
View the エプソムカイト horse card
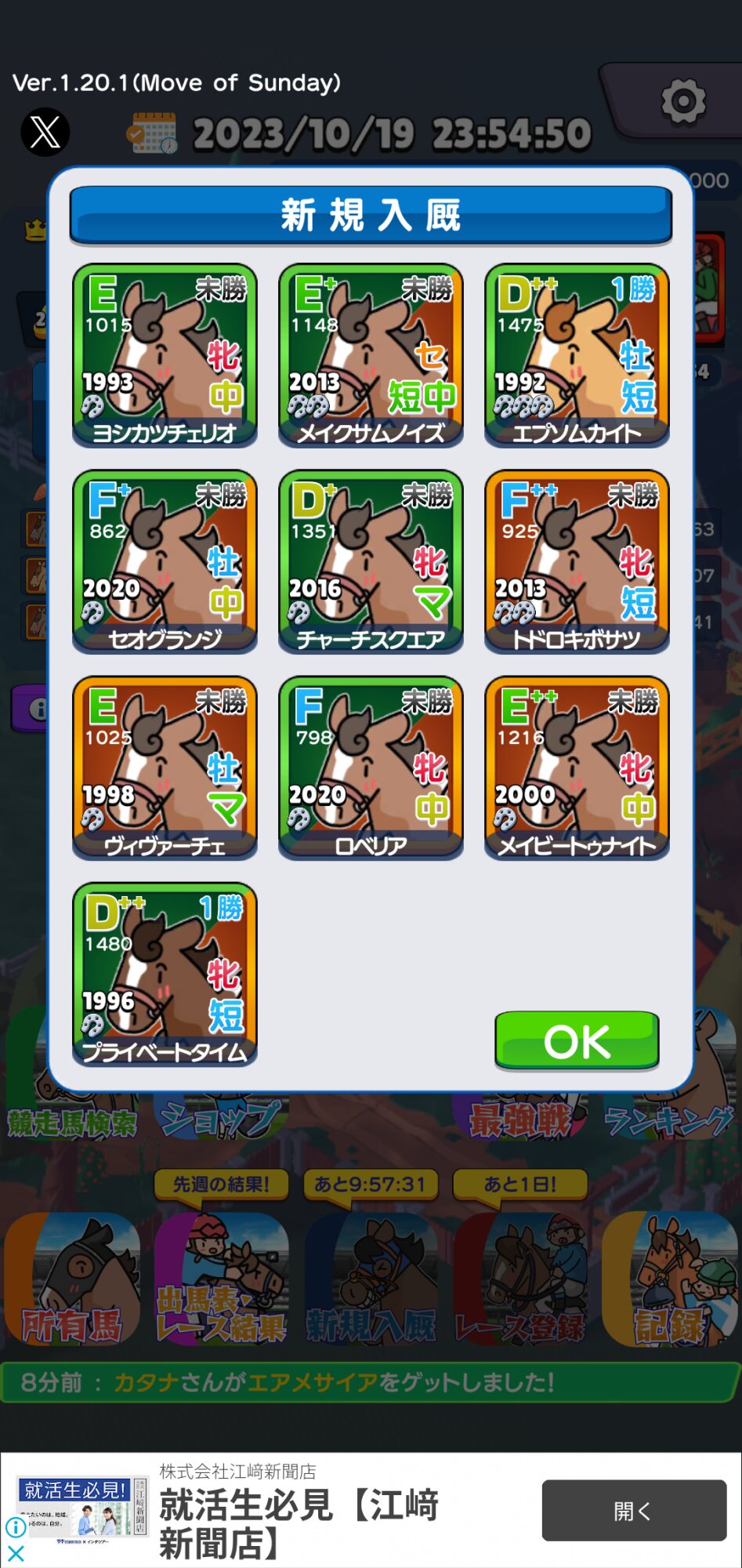tap(577, 355)
